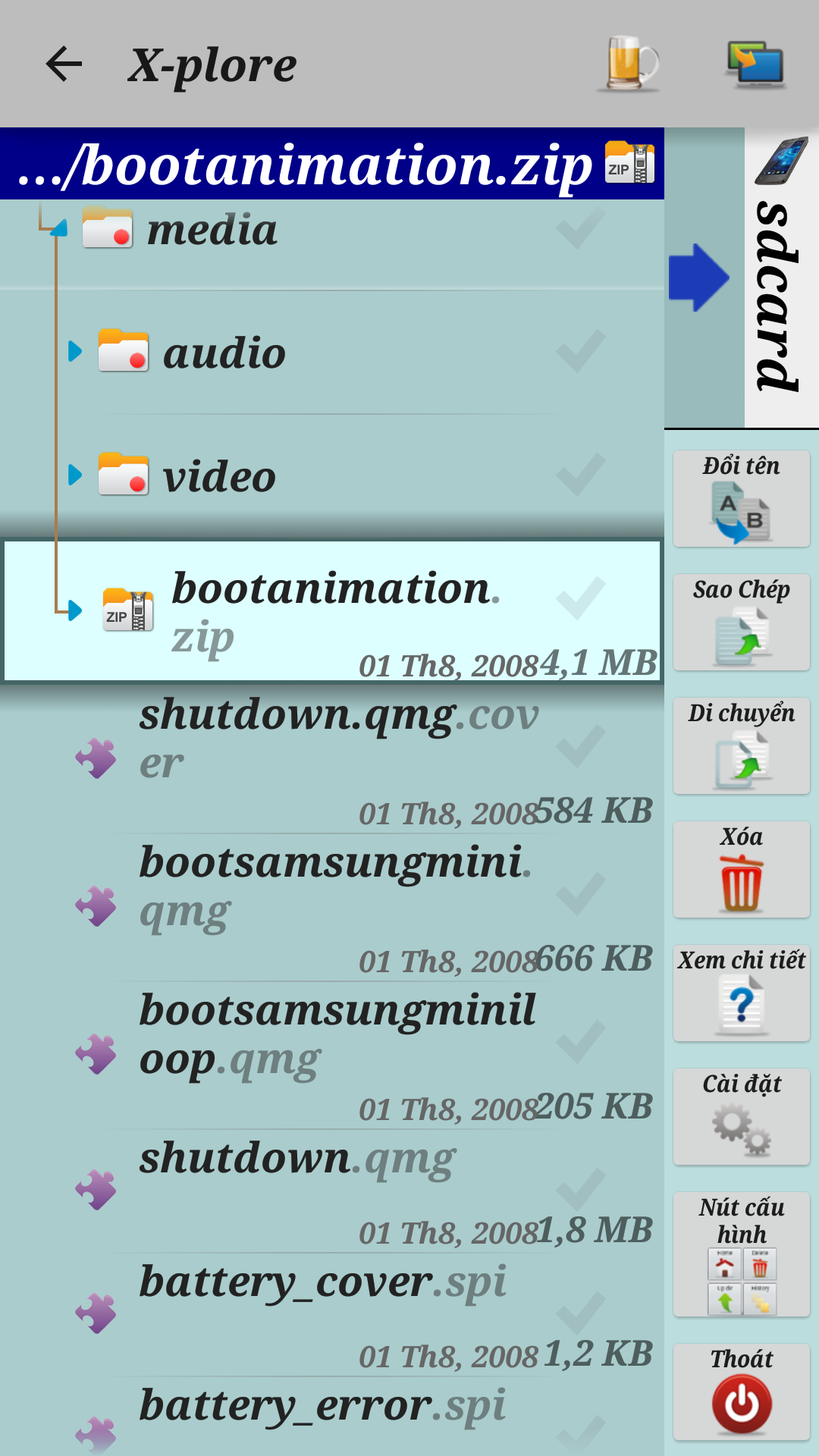Open battery_cover.spi file
819x1456 pixels.
tap(332, 1315)
